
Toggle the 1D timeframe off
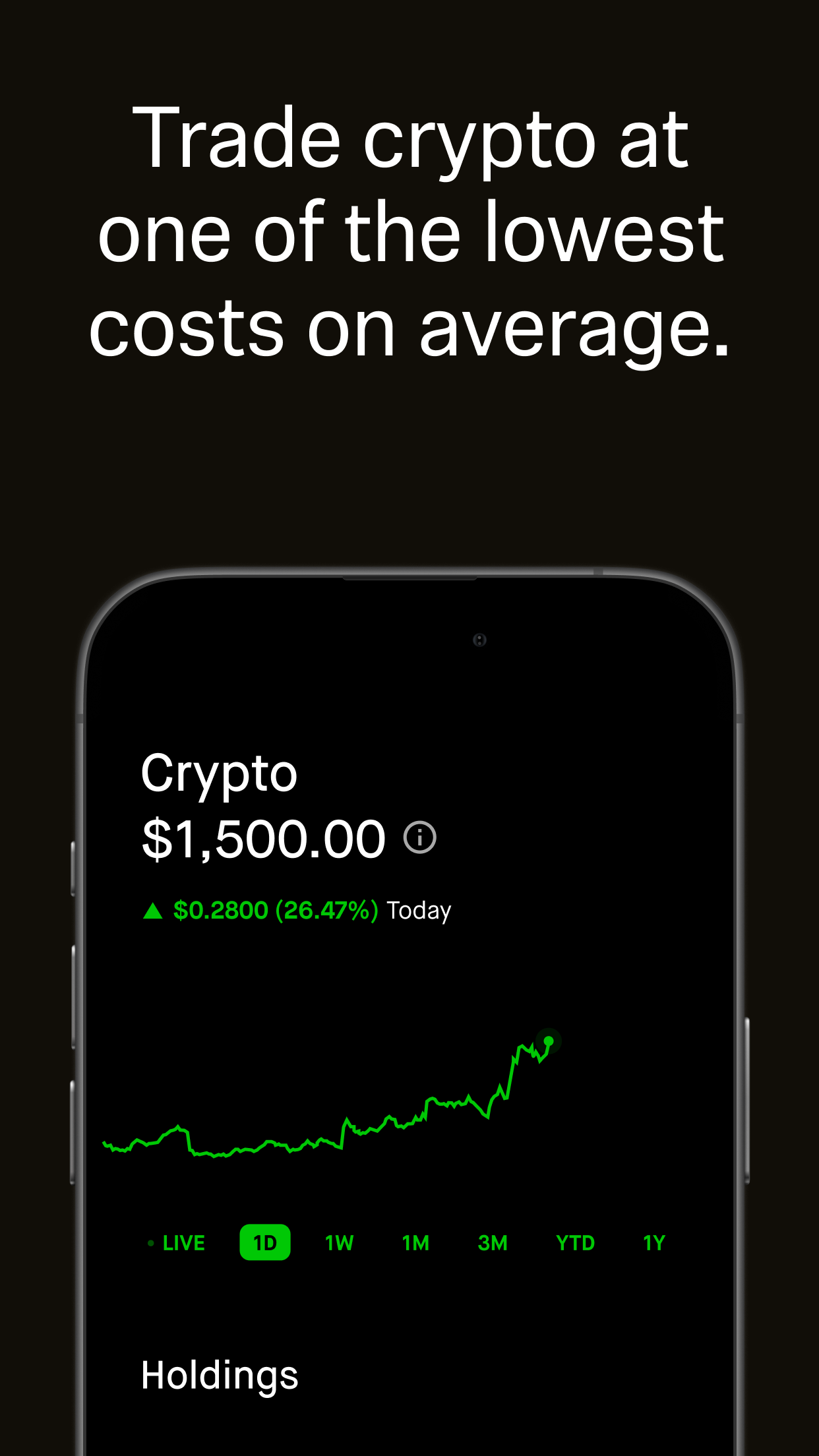tap(265, 1243)
